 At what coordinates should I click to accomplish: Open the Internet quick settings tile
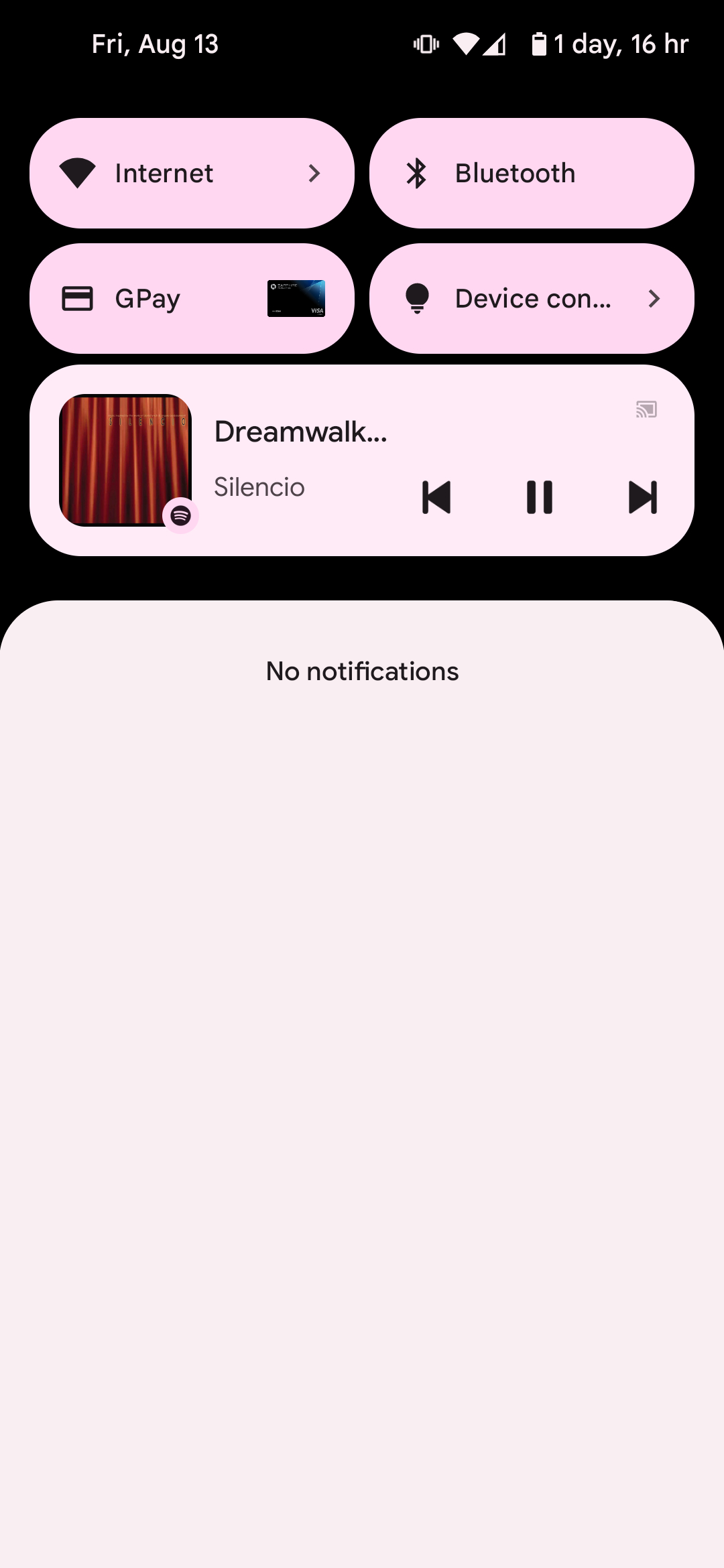click(192, 174)
